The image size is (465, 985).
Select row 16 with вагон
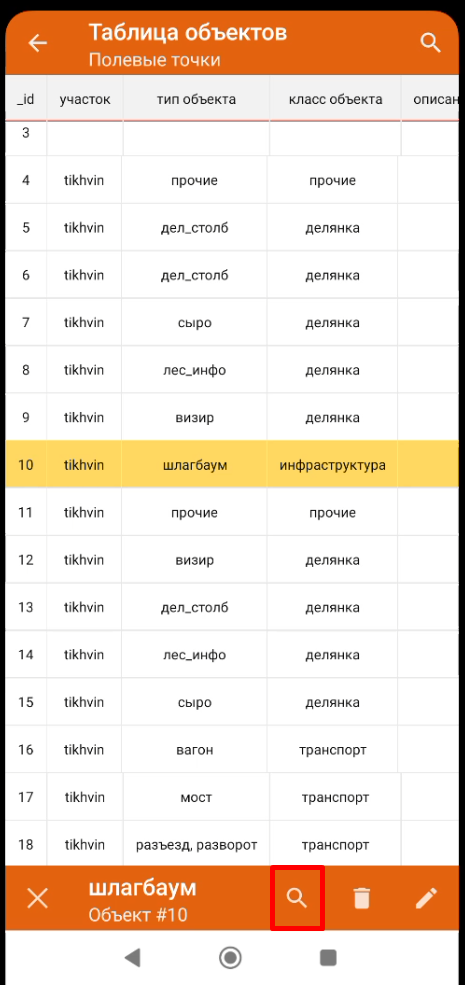(x=232, y=749)
